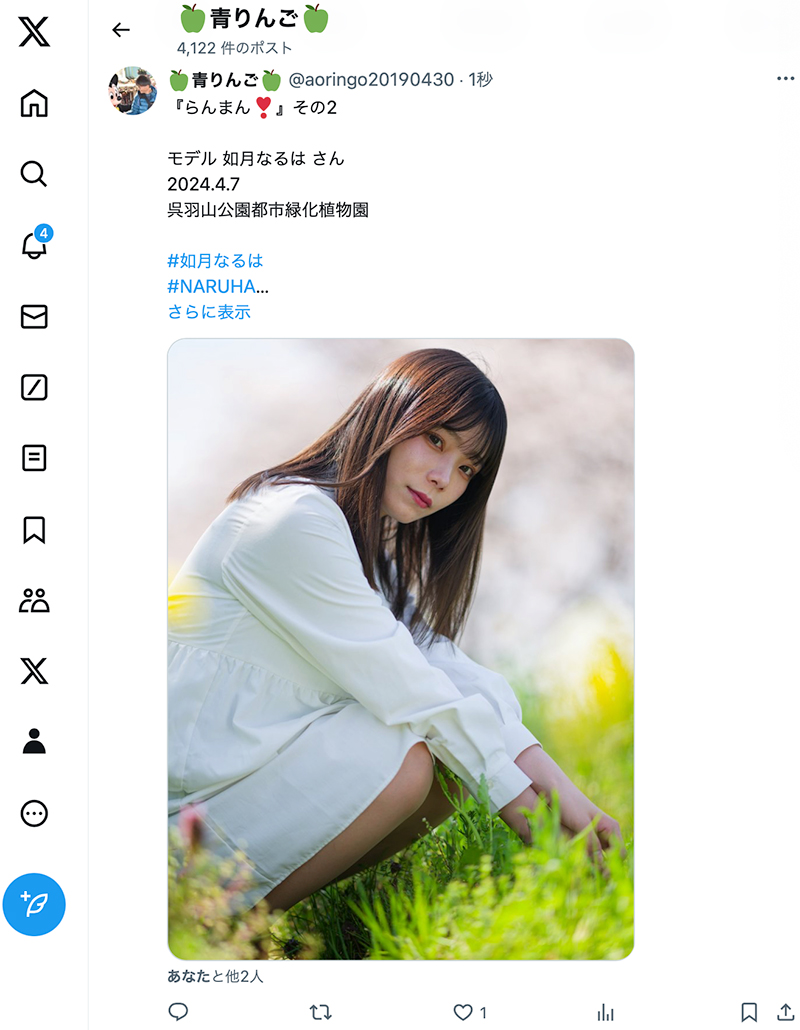Repost this post
The height and width of the screenshot is (1030, 800).
click(x=321, y=1012)
